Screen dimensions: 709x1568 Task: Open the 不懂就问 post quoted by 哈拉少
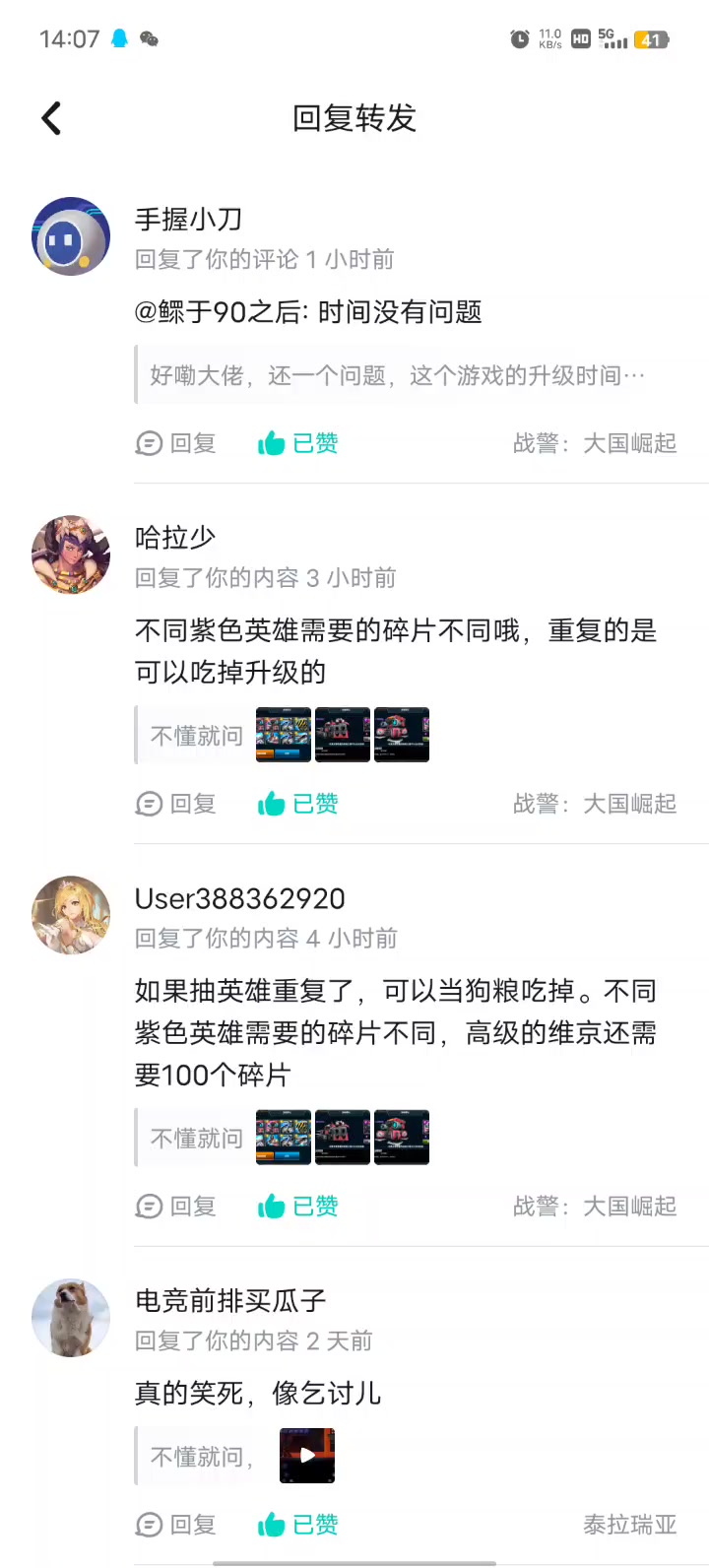pos(283,735)
